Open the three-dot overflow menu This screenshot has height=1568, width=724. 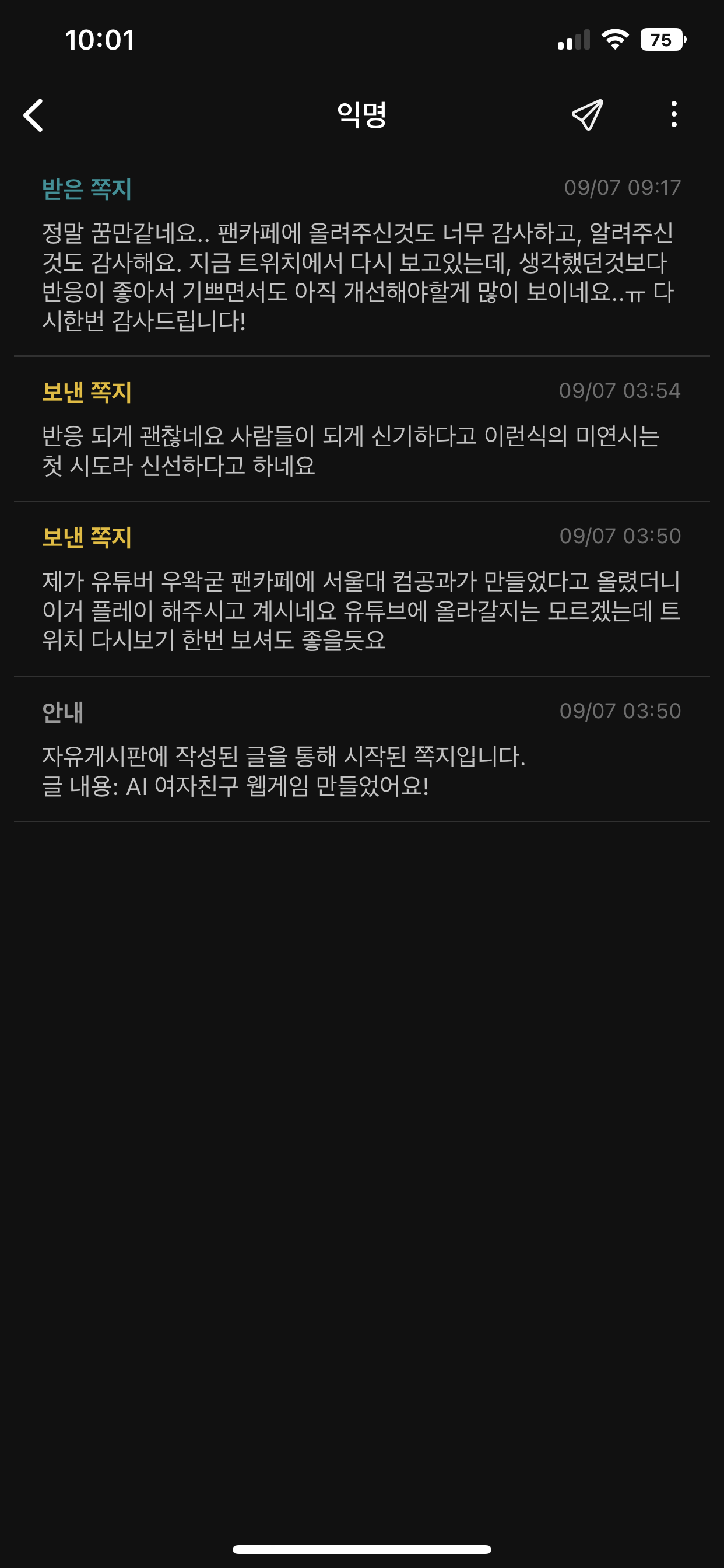(673, 114)
